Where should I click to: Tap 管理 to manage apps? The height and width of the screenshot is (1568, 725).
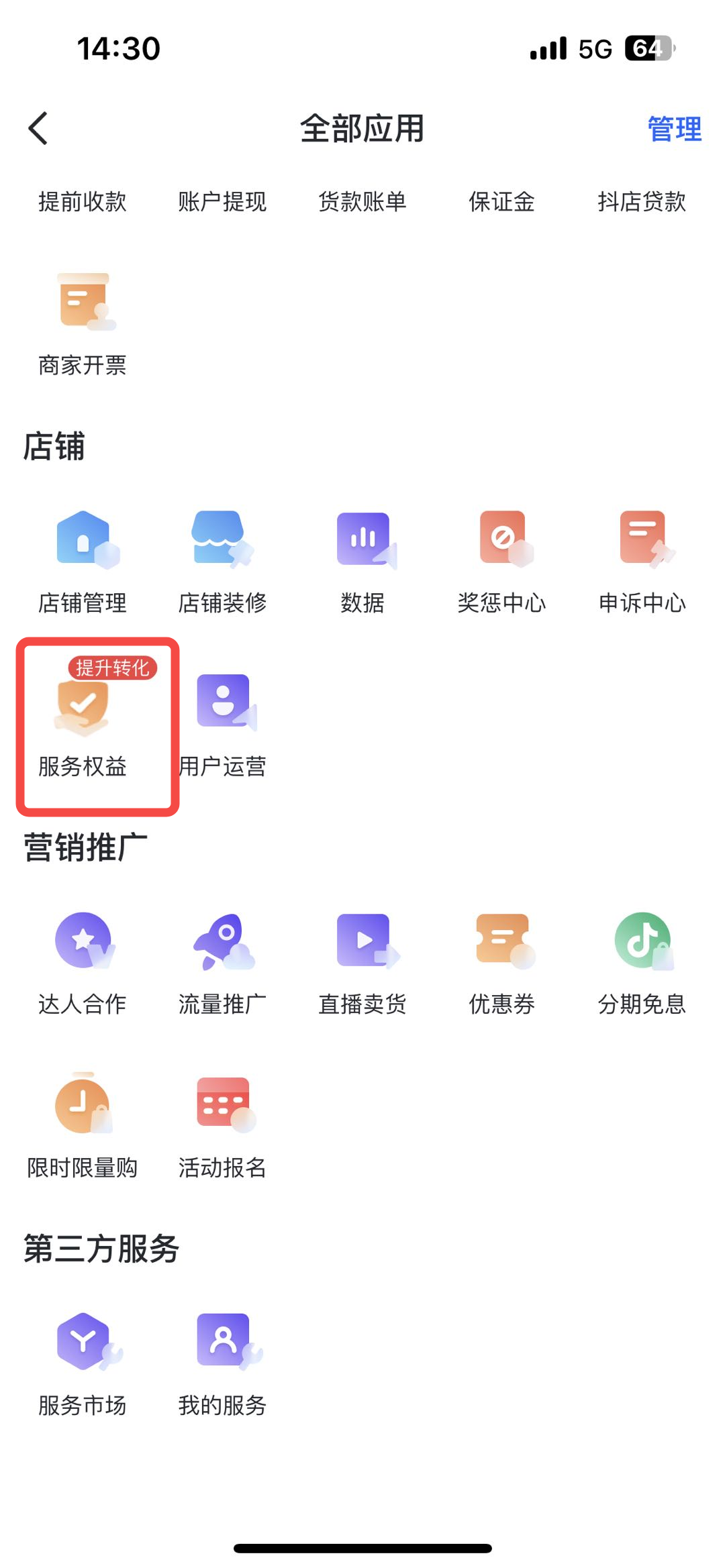pos(674,129)
